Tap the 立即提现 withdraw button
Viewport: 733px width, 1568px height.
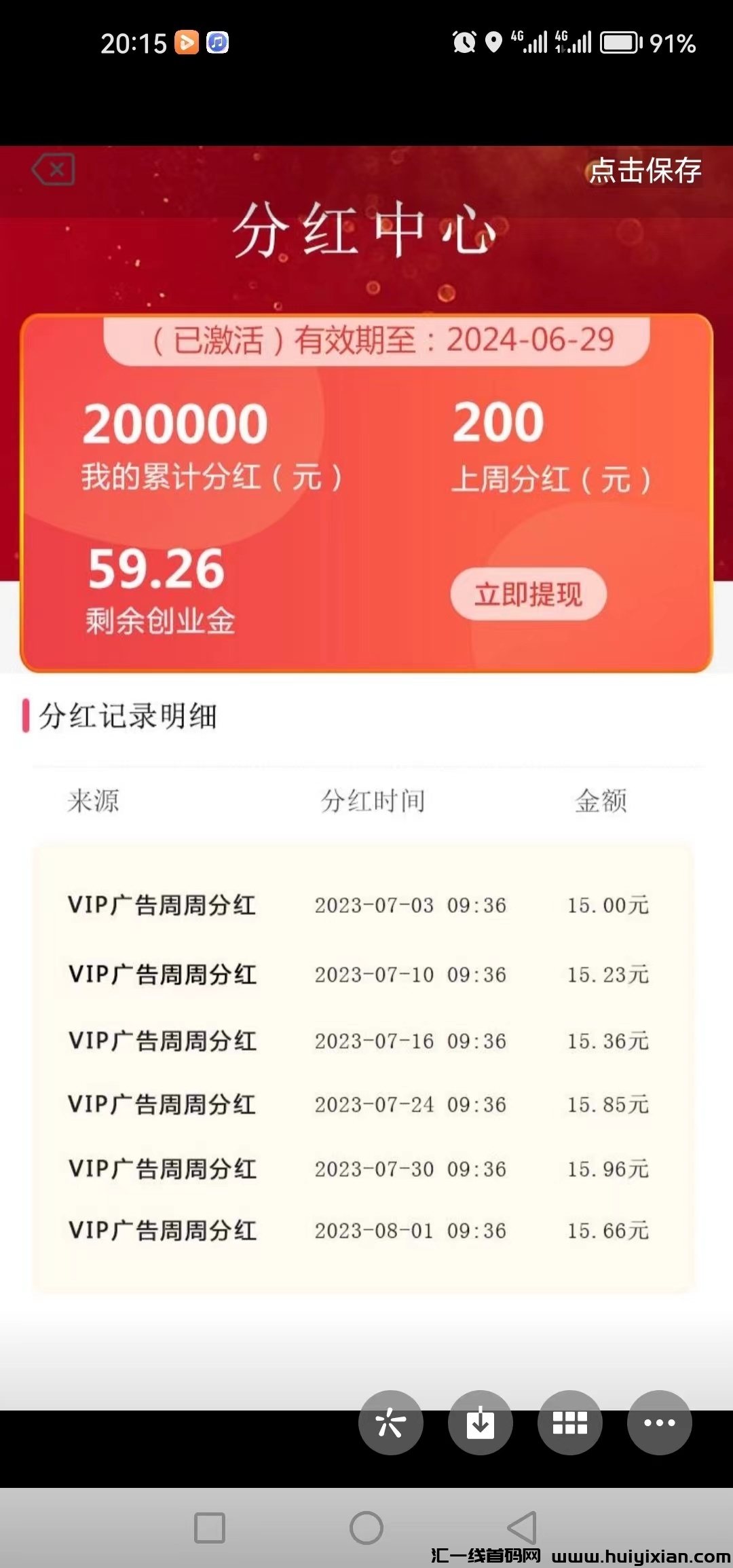coord(530,595)
